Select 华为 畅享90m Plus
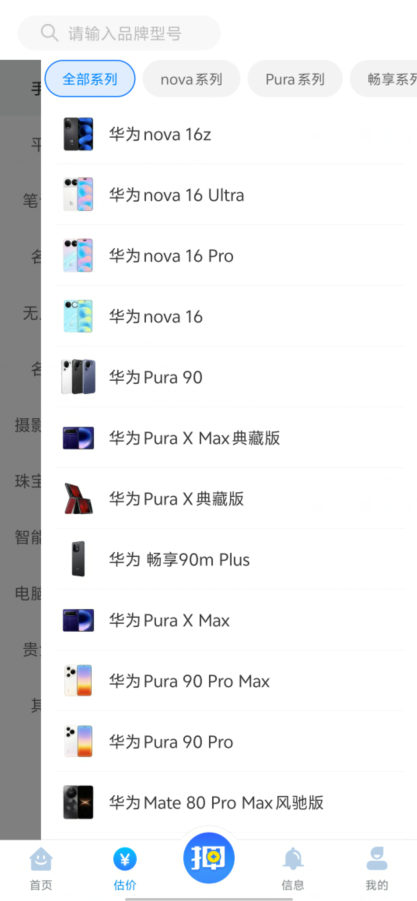Screen dimensions: 417x901 click(x=229, y=560)
